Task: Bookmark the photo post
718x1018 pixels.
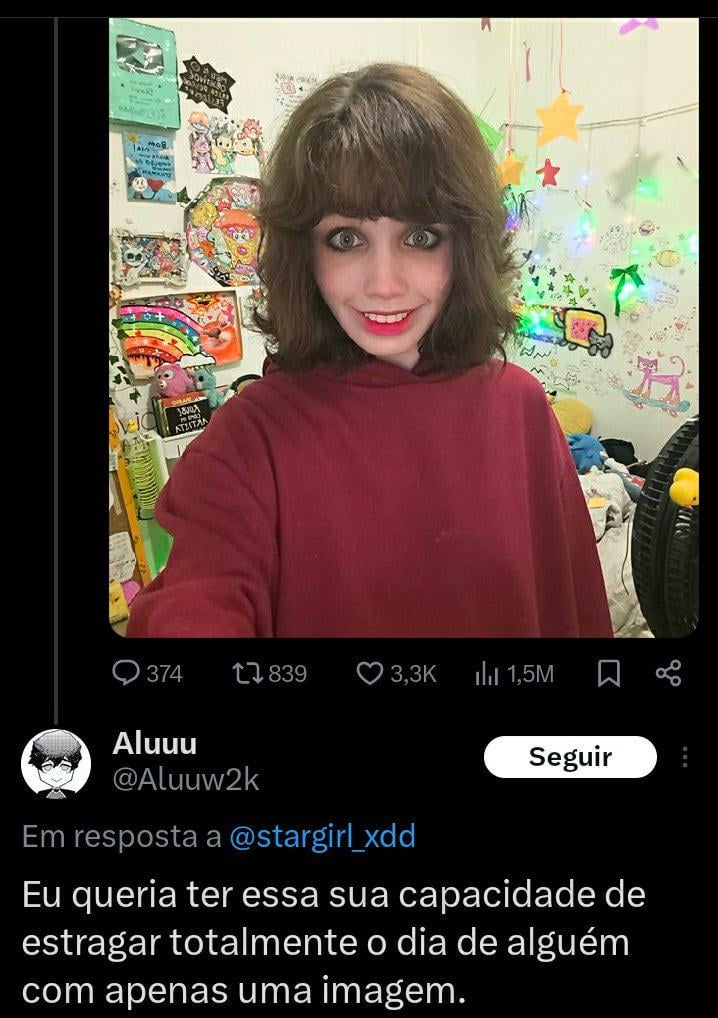Action: point(607,675)
